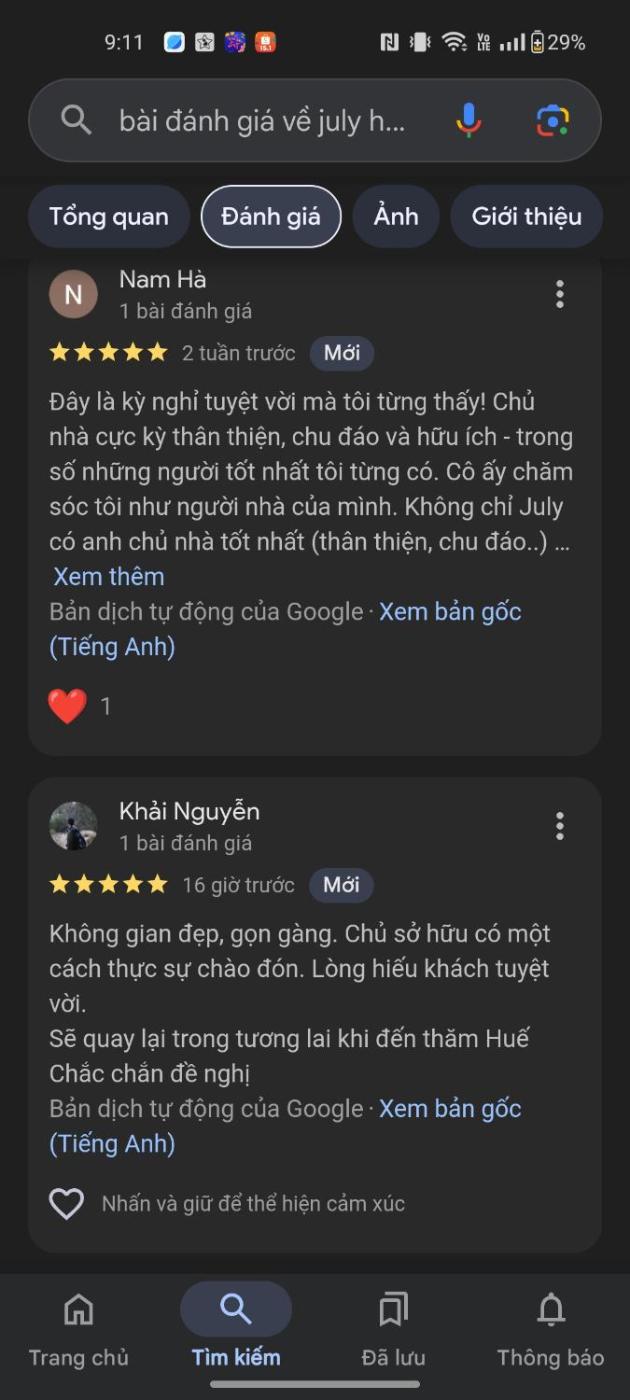Start voice search with the microphone

pos(468,121)
